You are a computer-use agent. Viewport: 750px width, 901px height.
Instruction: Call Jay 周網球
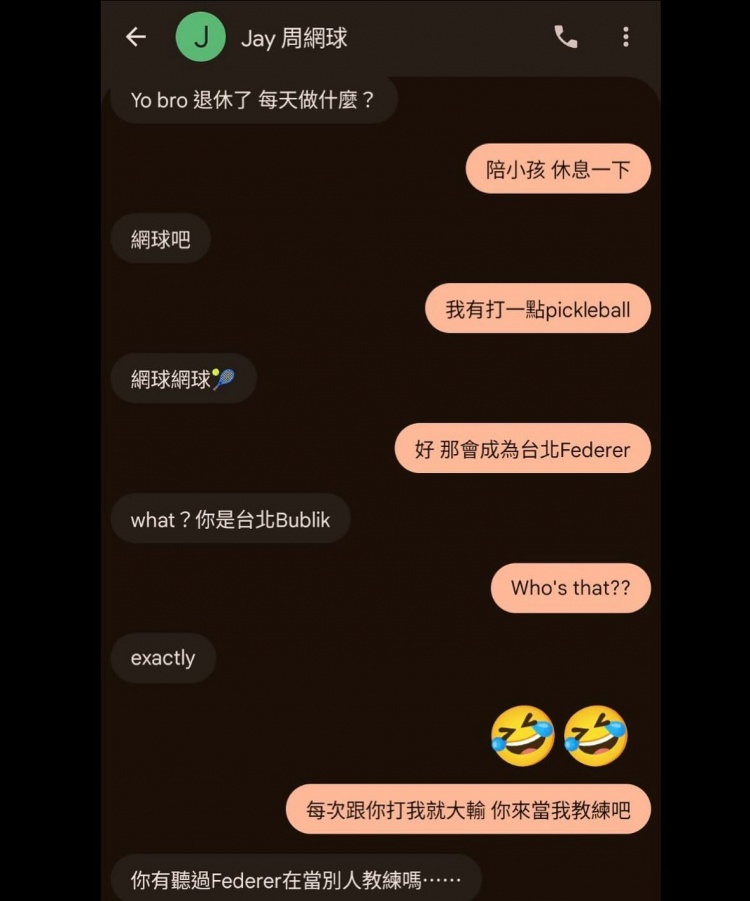pyautogui.click(x=566, y=37)
